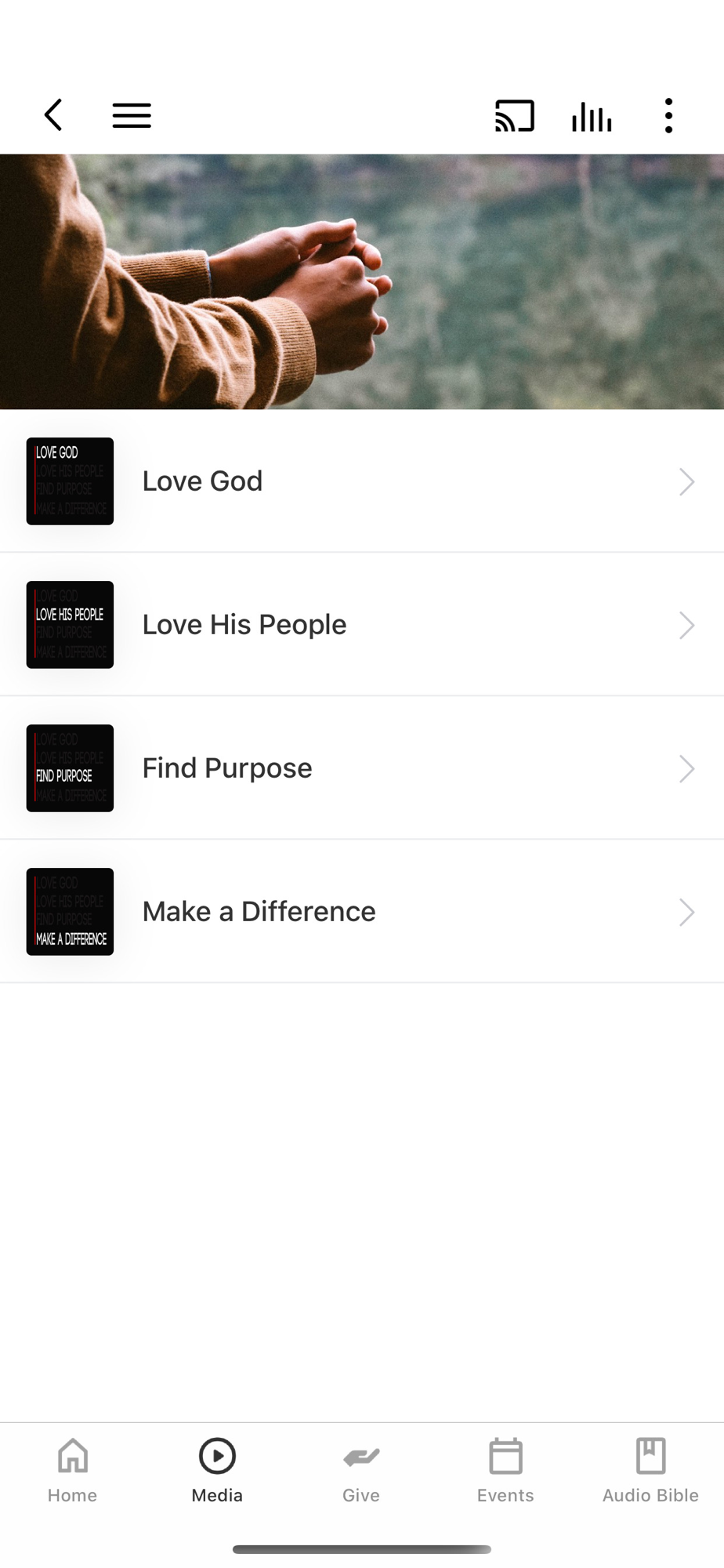The width and height of the screenshot is (724, 1568).
Task: Open the now playing audio bars
Action: (x=592, y=116)
